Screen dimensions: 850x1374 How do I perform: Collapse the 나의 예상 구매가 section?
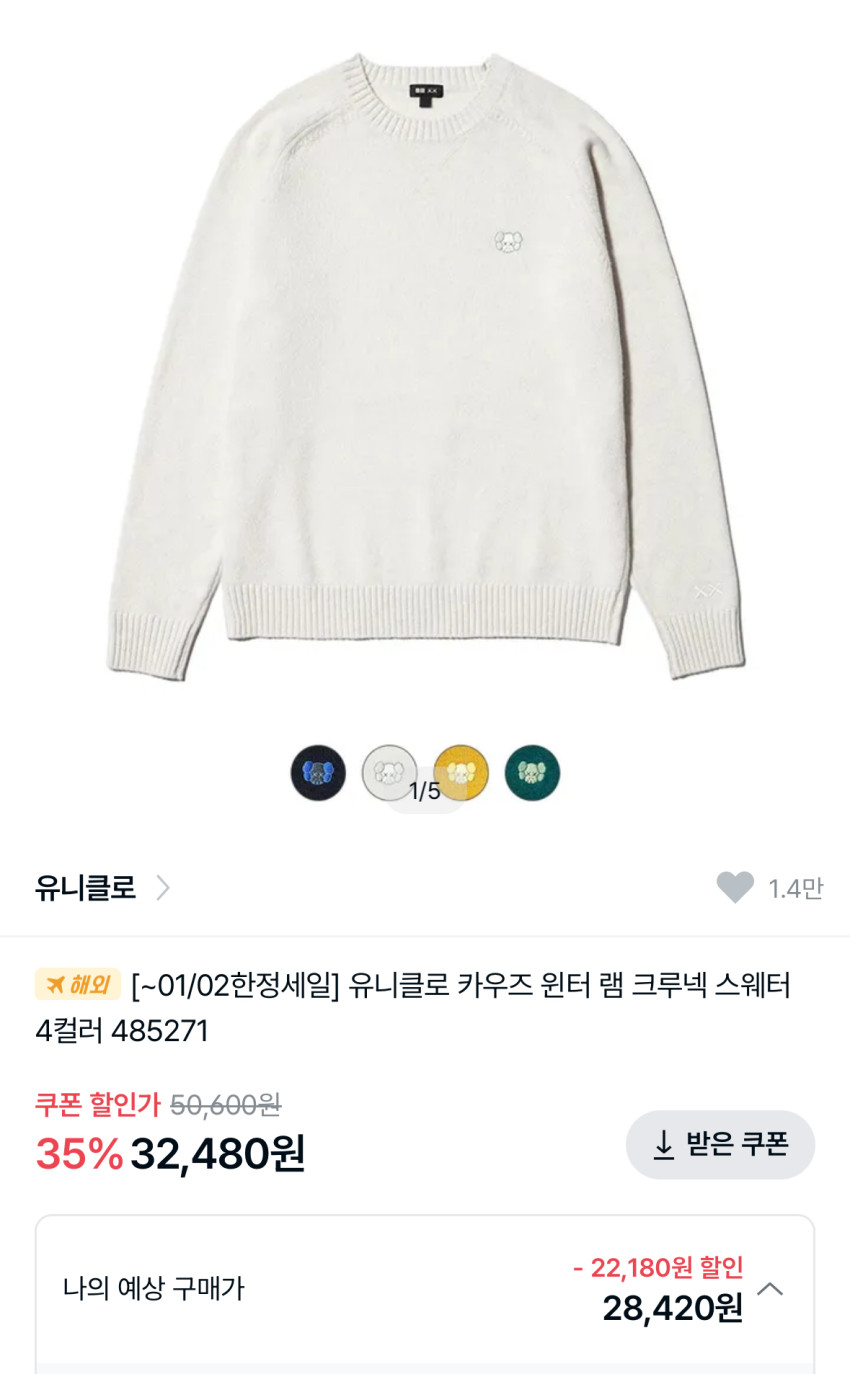(770, 1288)
